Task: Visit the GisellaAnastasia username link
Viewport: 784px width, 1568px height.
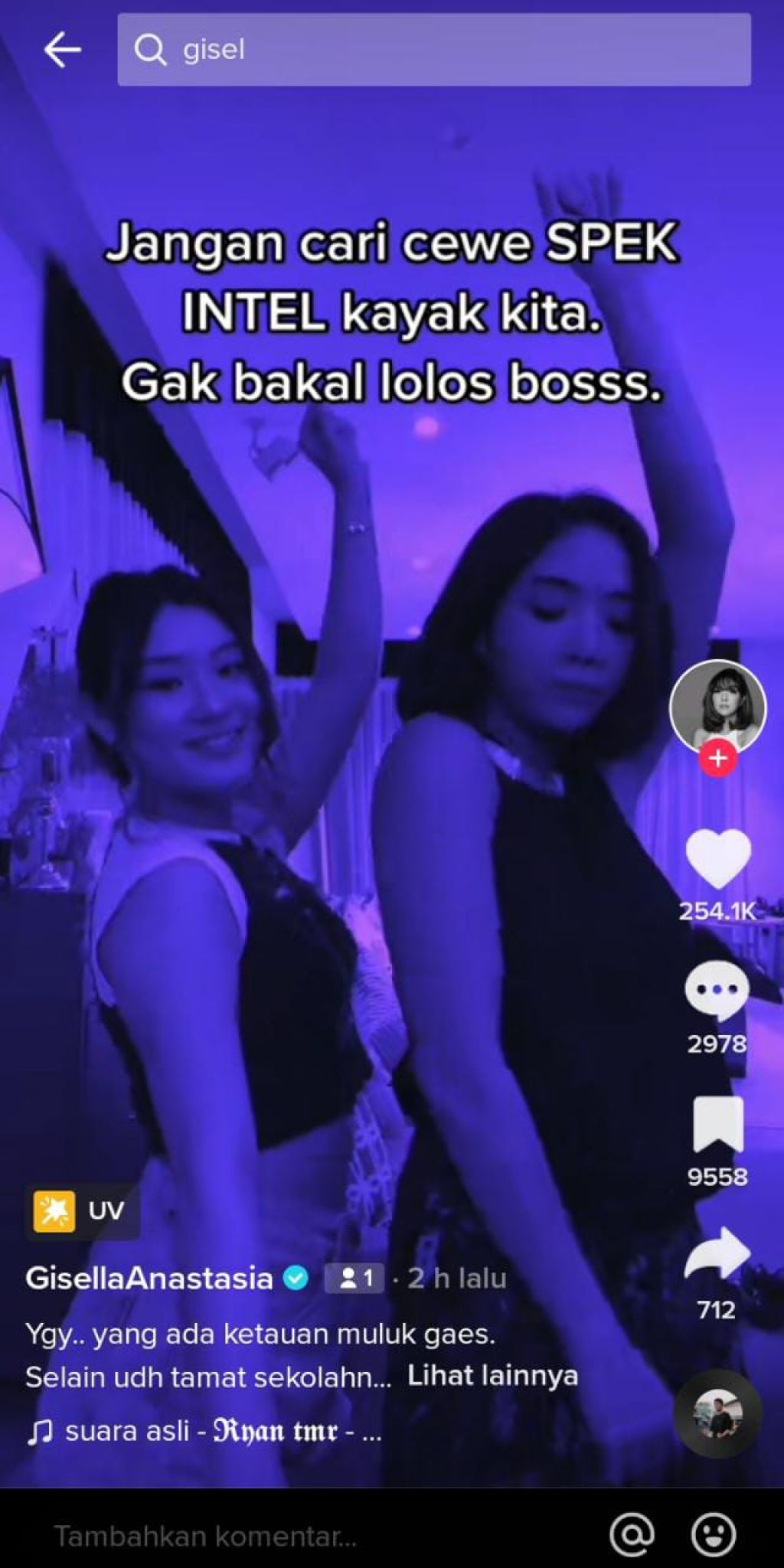Action: click(149, 1278)
